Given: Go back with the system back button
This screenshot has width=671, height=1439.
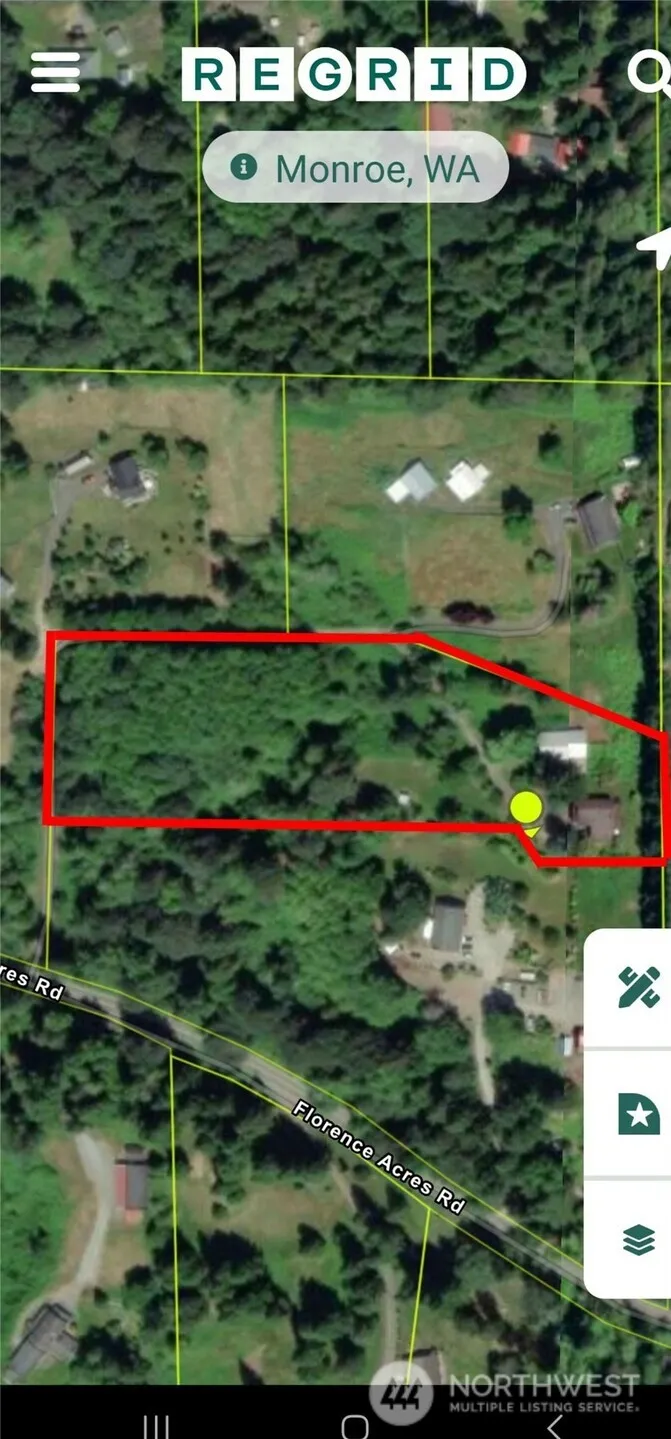Looking at the screenshot, I should point(556,1425).
